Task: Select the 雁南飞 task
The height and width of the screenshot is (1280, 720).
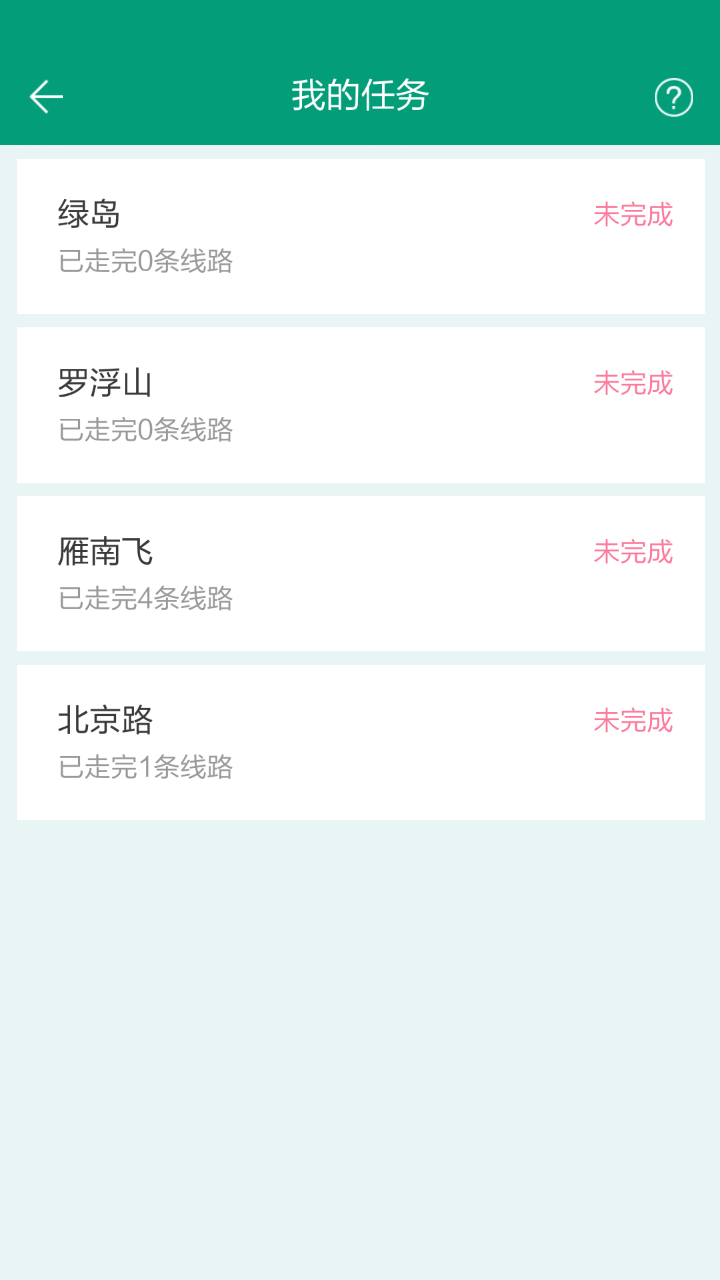Action: (360, 573)
